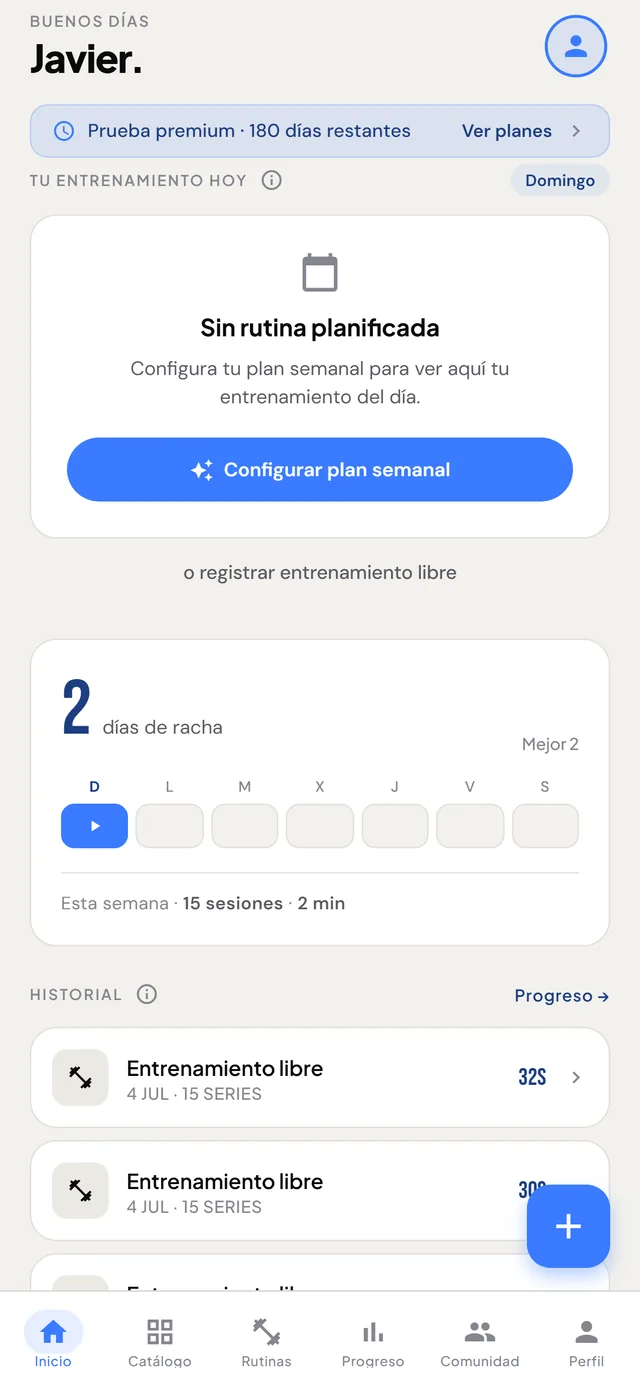This screenshot has width=640, height=1387.
Task: Select the Inicio tab
Action: pos(53,1342)
